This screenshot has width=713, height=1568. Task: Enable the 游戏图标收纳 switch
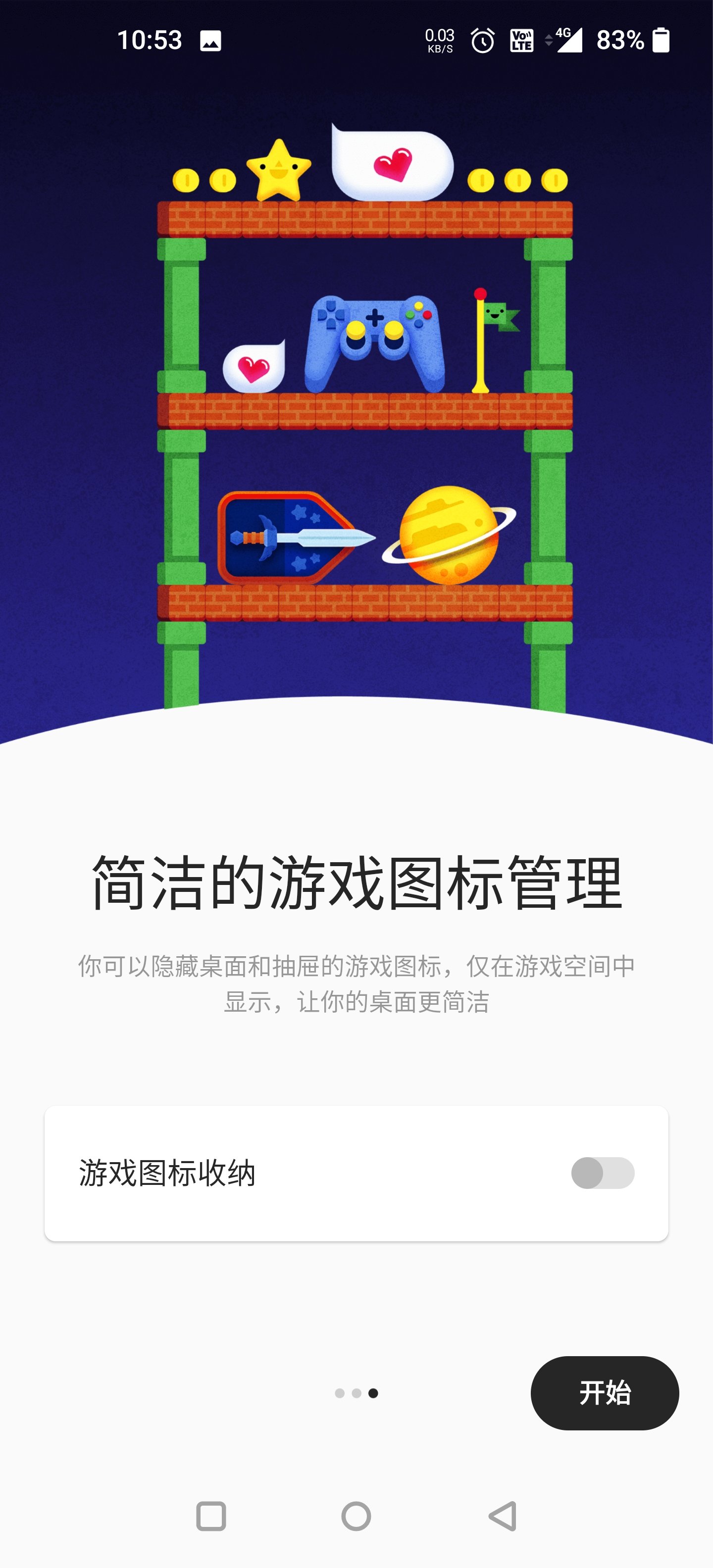[602, 1173]
